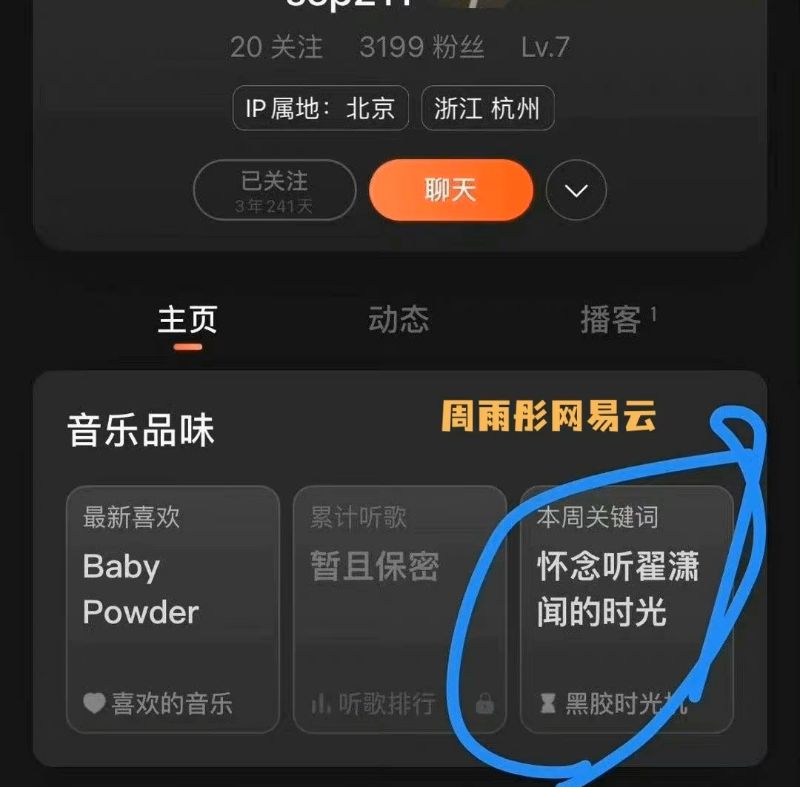This screenshot has height=787, width=800.
Task: Switch to the 主页 tab
Action: pyautogui.click(x=187, y=320)
